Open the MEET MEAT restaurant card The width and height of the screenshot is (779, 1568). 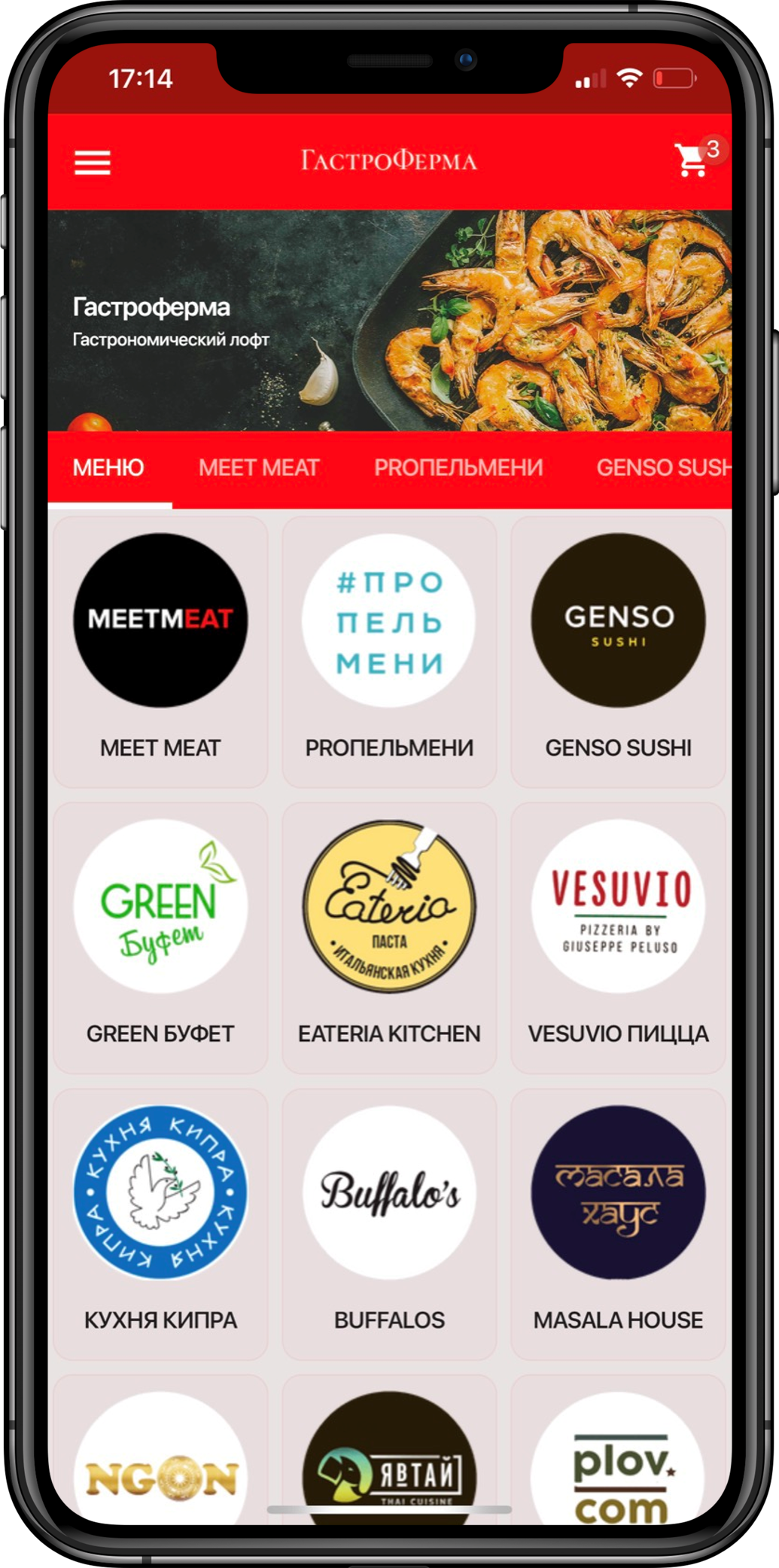(x=160, y=651)
